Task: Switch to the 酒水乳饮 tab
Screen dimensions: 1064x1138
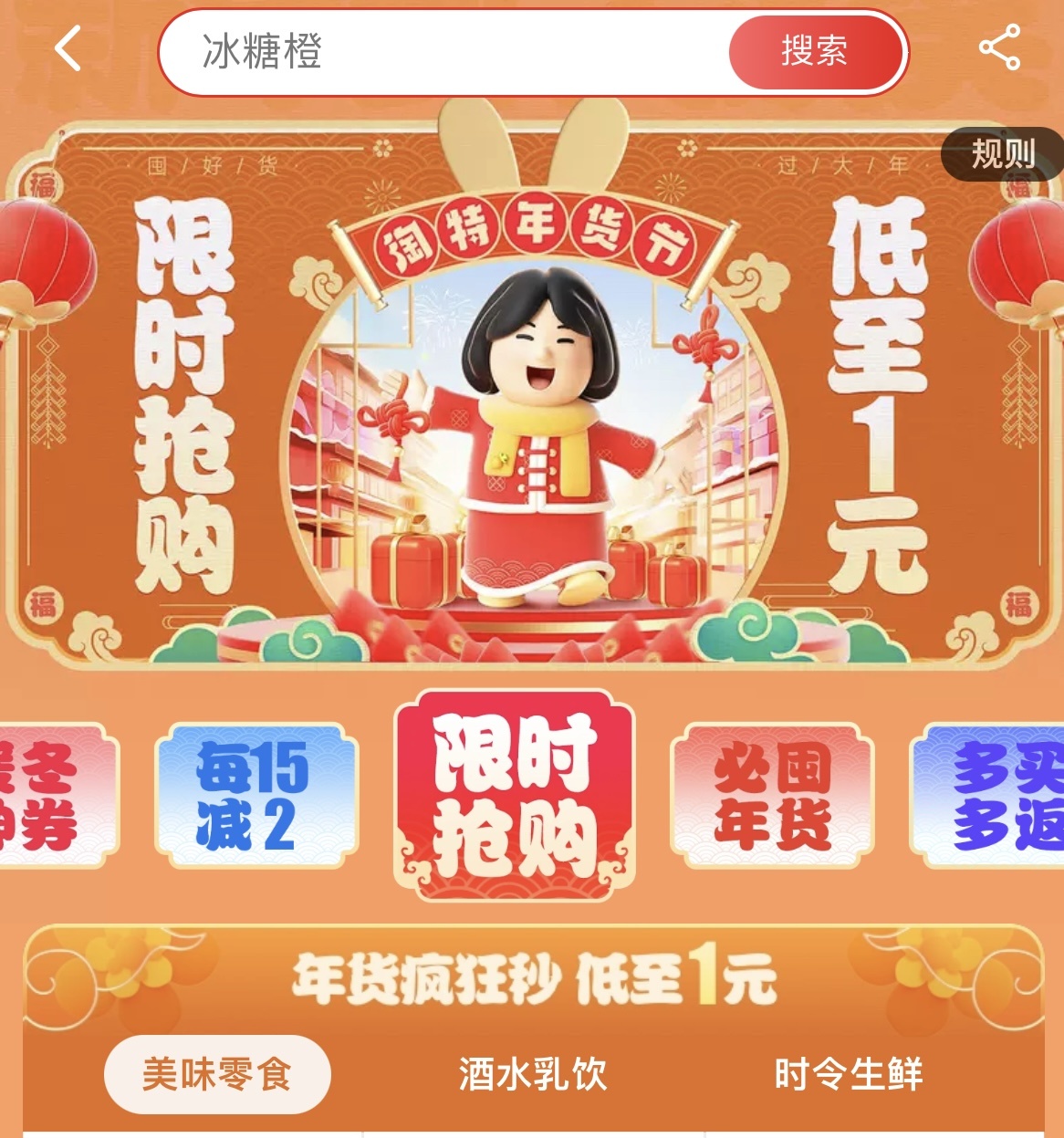Action: 533,1074
